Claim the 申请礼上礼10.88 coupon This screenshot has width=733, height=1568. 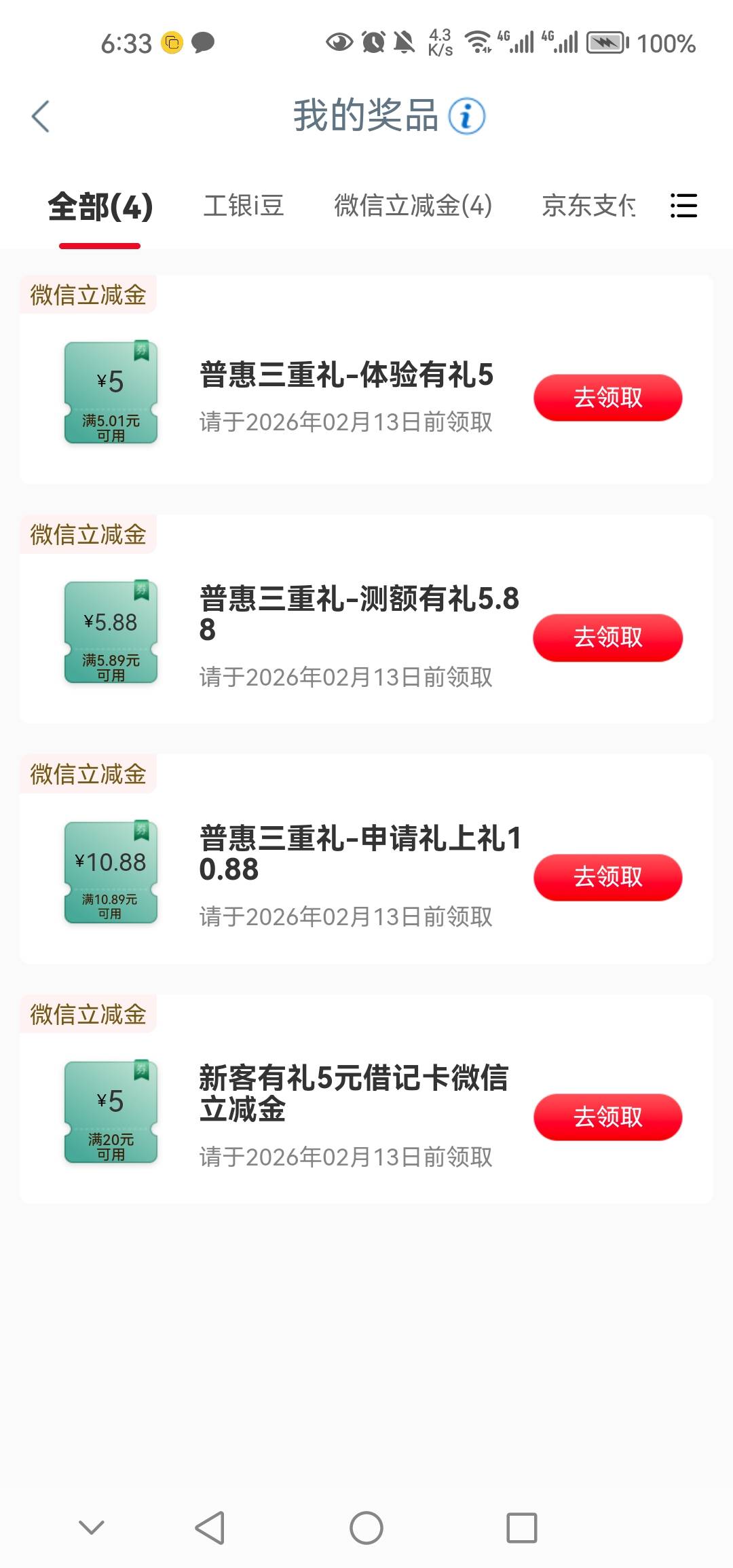pyautogui.click(x=608, y=877)
